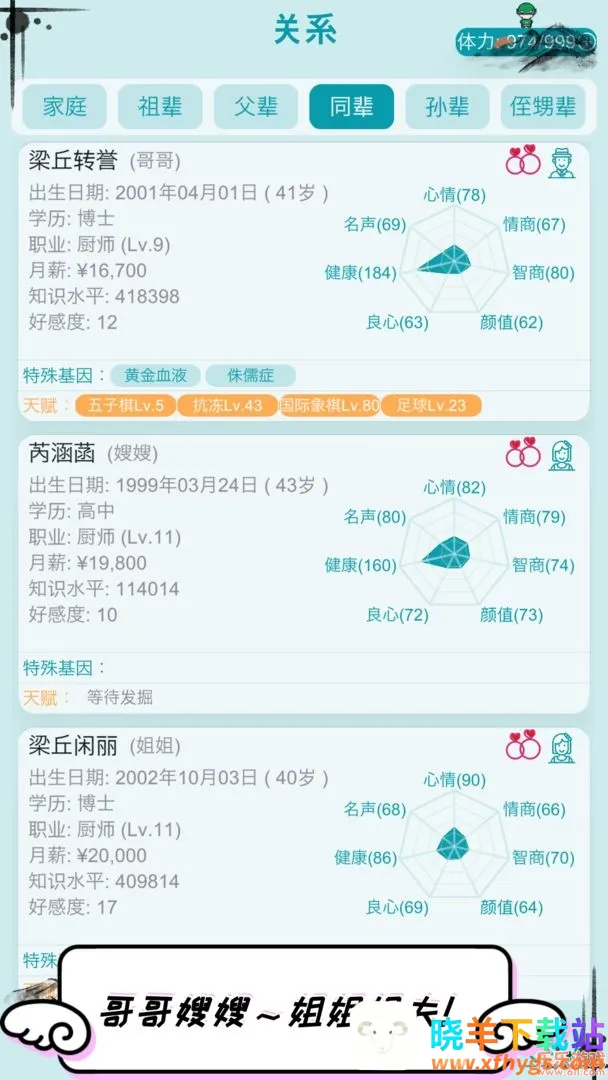
Task: Open the 孙辈 tab
Action: click(x=447, y=107)
